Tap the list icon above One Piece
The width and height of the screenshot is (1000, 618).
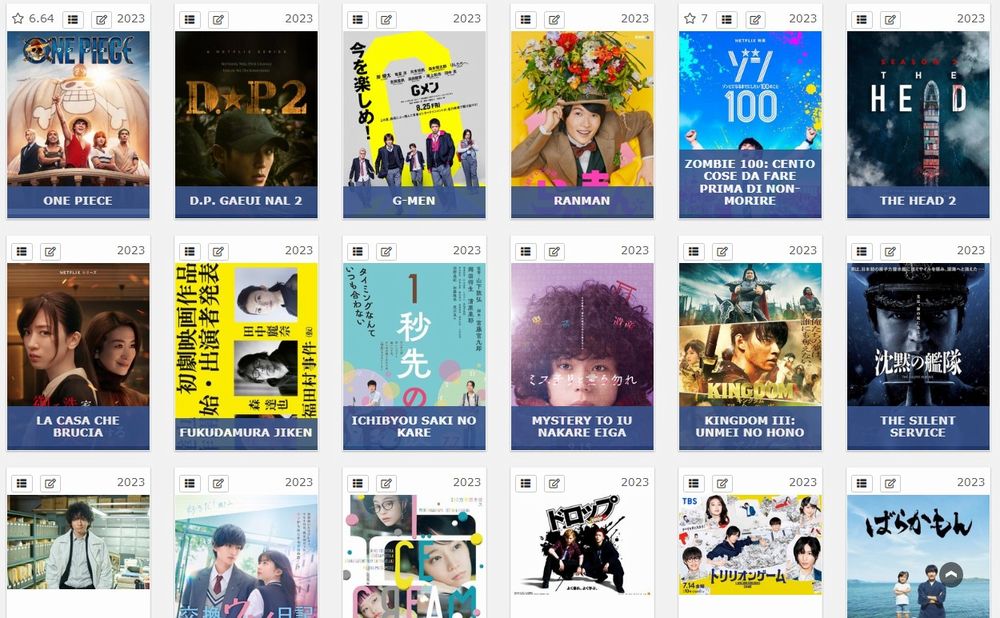click(x=72, y=19)
